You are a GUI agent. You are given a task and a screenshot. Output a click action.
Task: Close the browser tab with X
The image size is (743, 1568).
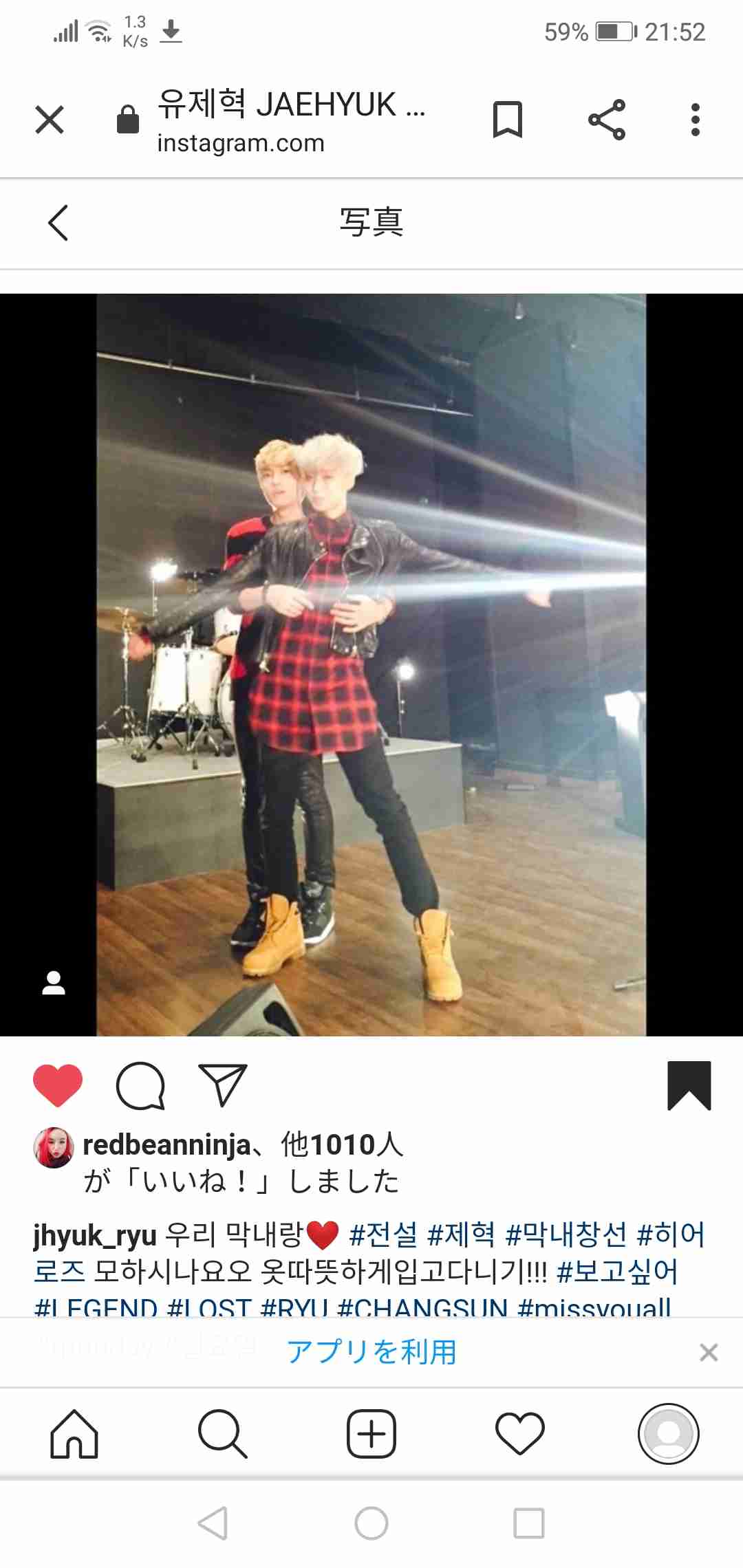pos(50,120)
